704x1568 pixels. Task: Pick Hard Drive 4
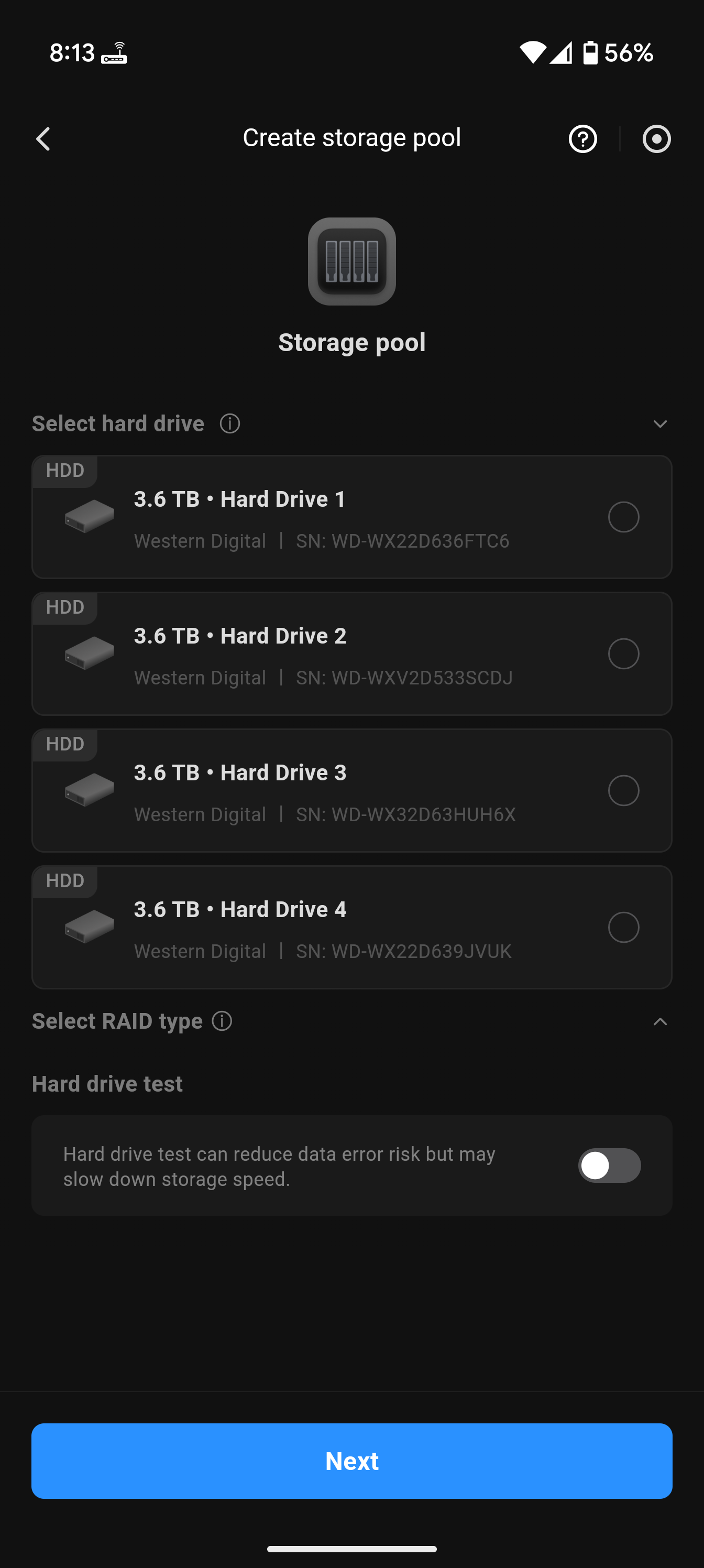(x=623, y=927)
